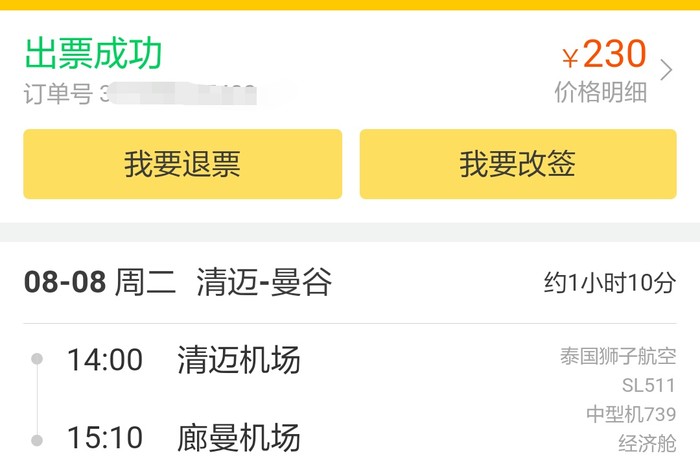Open the 价格明细 price details
Screen dimensions: 700x471
point(601,92)
